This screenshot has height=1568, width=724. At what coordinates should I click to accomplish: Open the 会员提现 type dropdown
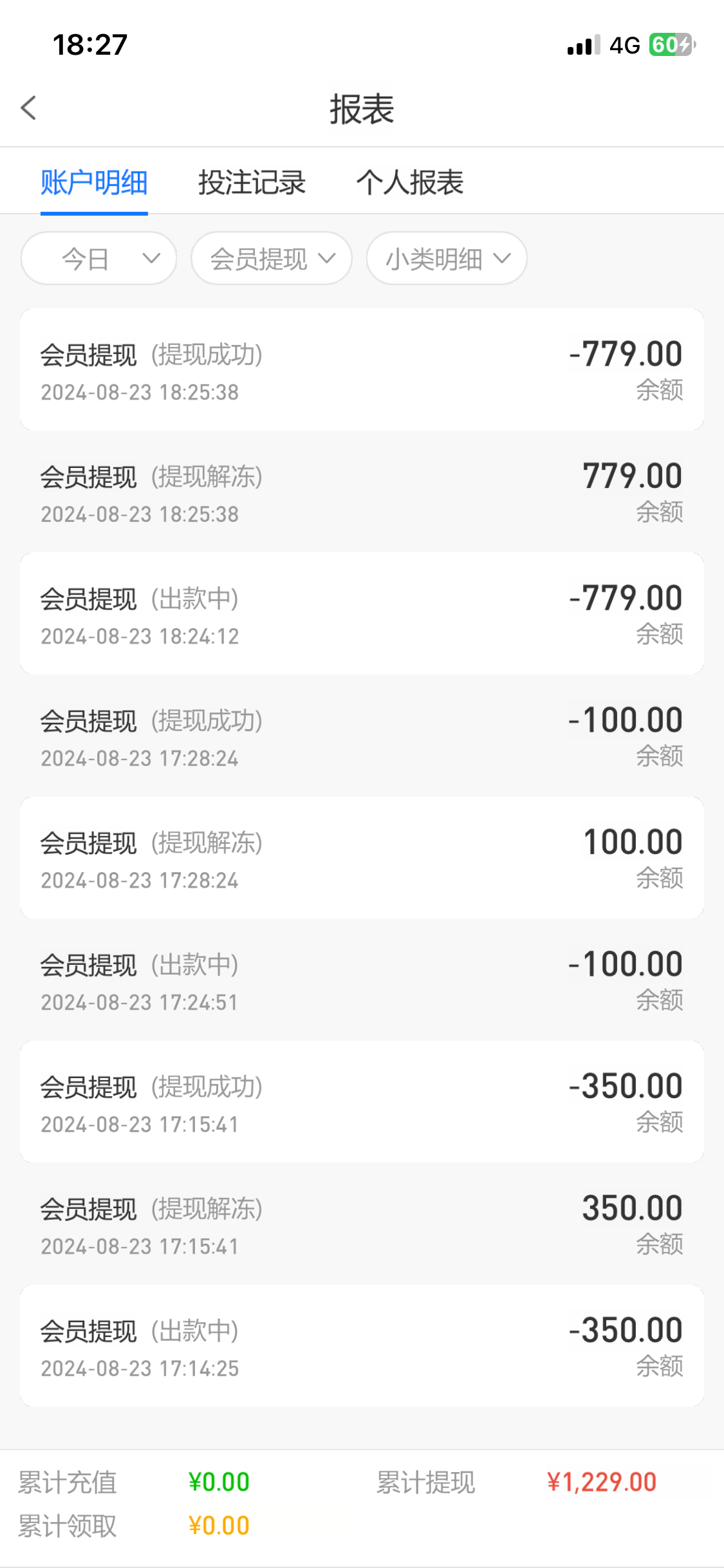[272, 259]
